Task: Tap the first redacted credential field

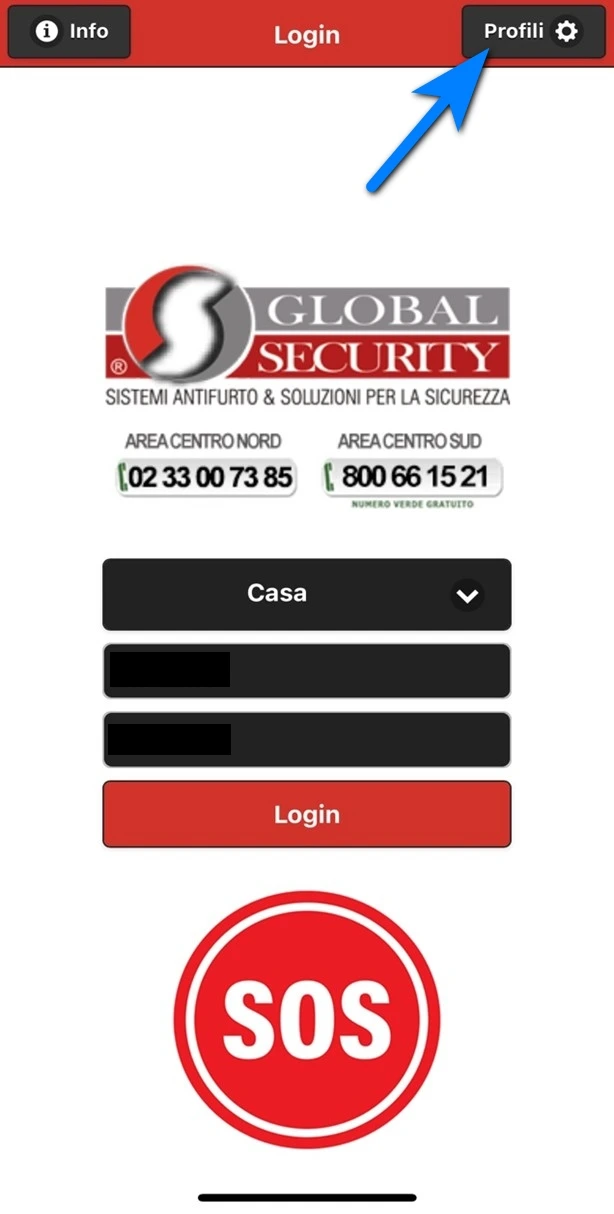Action: point(307,670)
